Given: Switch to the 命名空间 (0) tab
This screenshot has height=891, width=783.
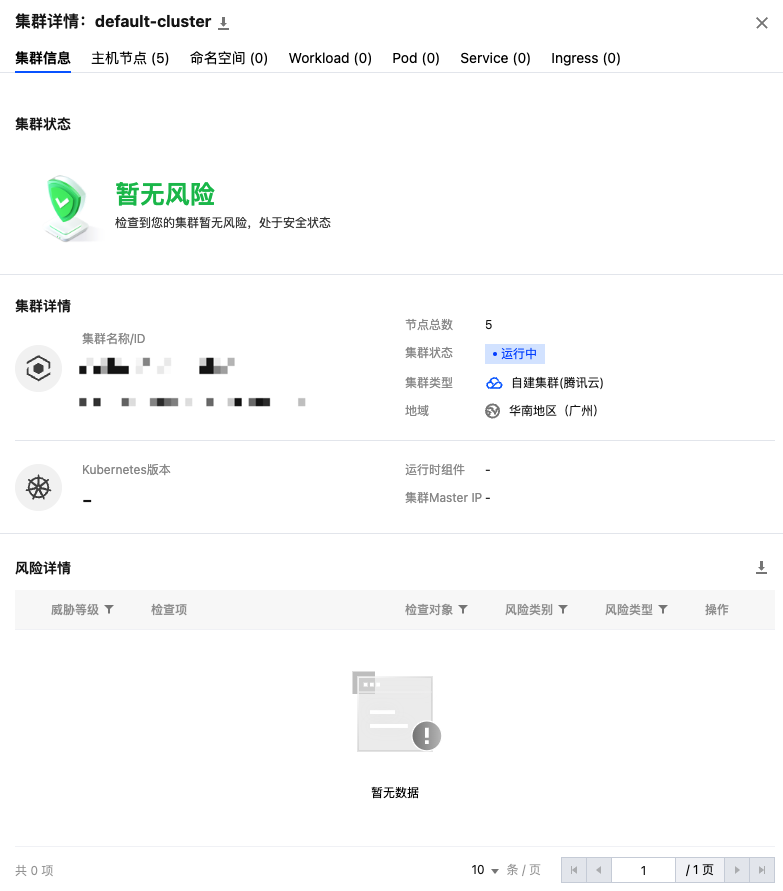Looking at the screenshot, I should [229, 58].
